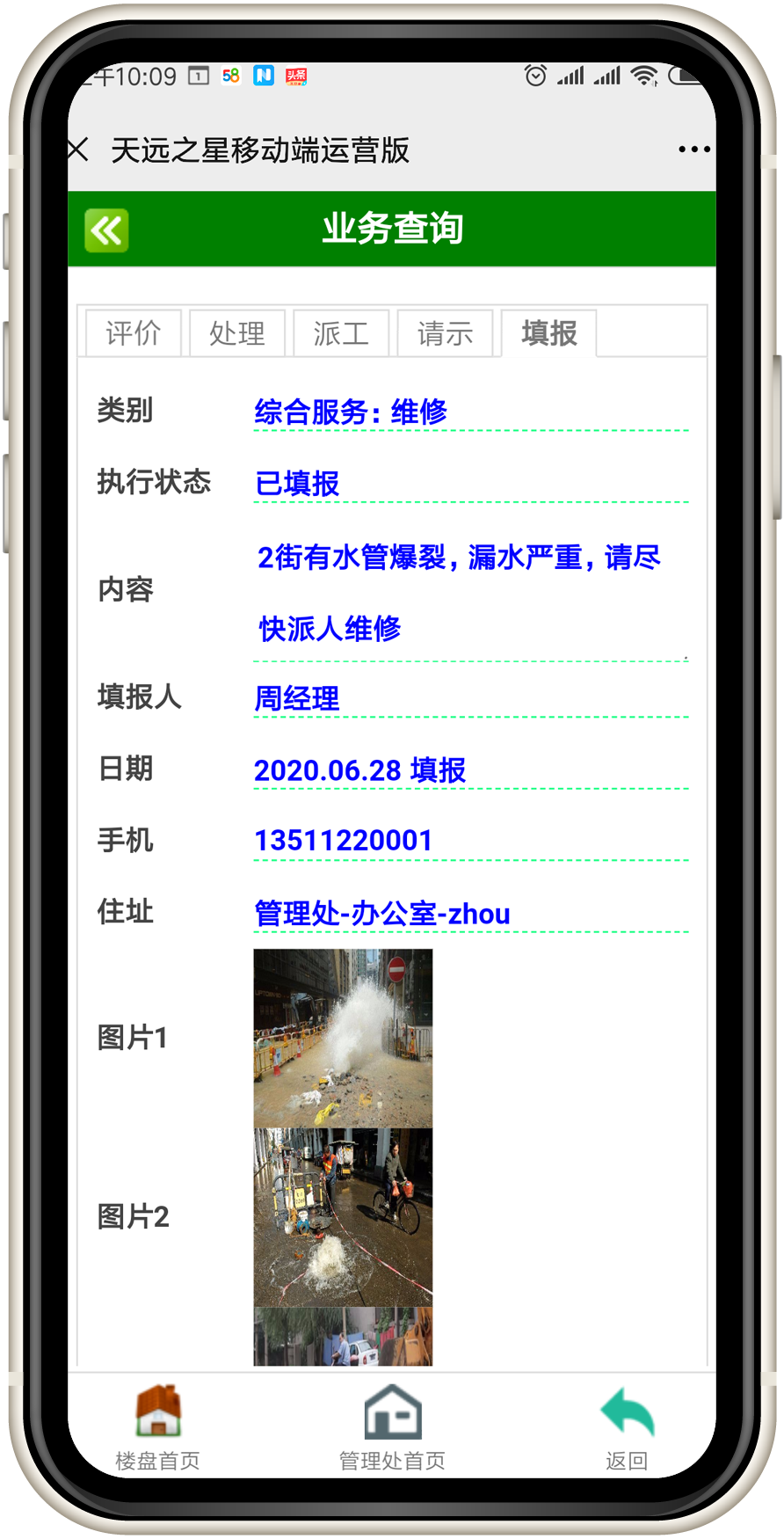
Task: View the 图片2 flooded street photo
Action: [x=343, y=1217]
